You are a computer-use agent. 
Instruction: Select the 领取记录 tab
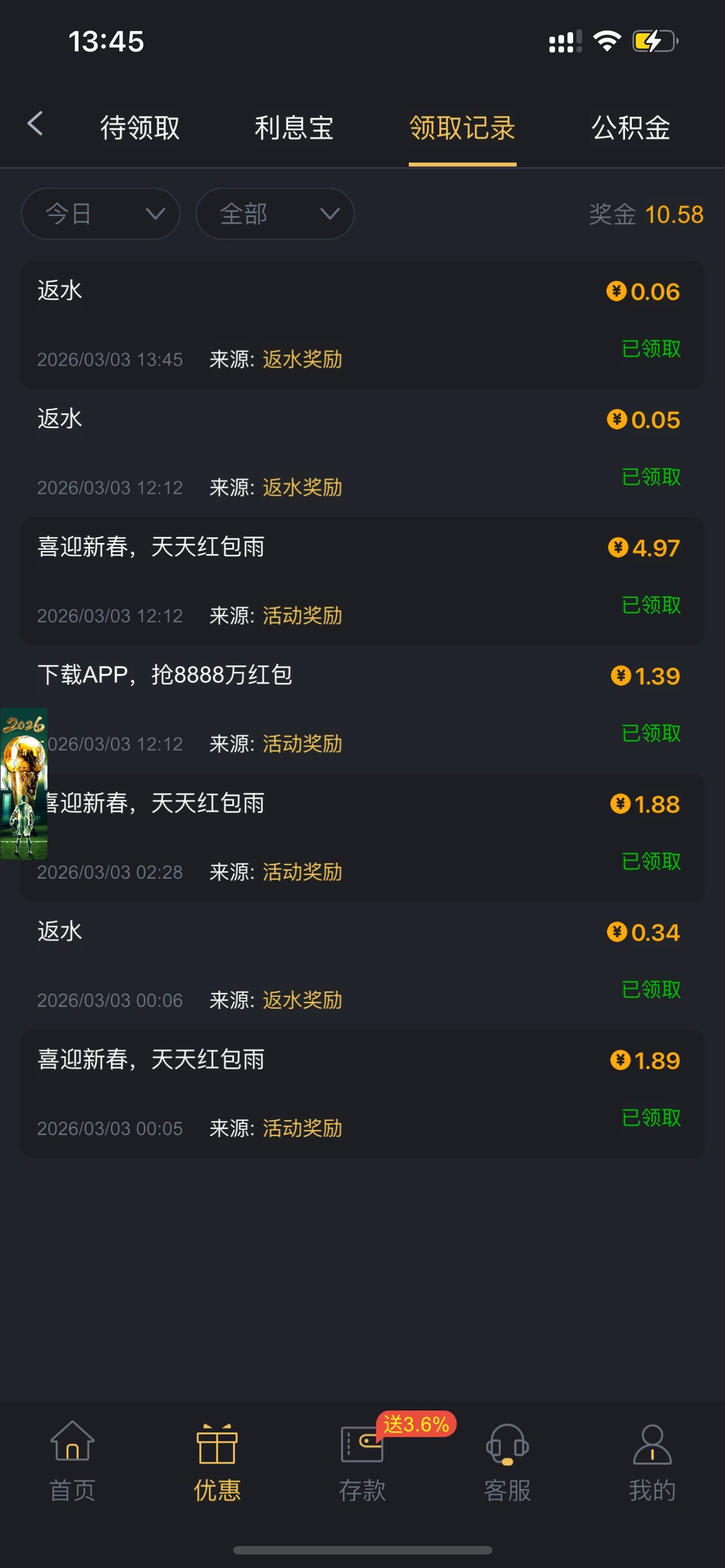pos(462,128)
